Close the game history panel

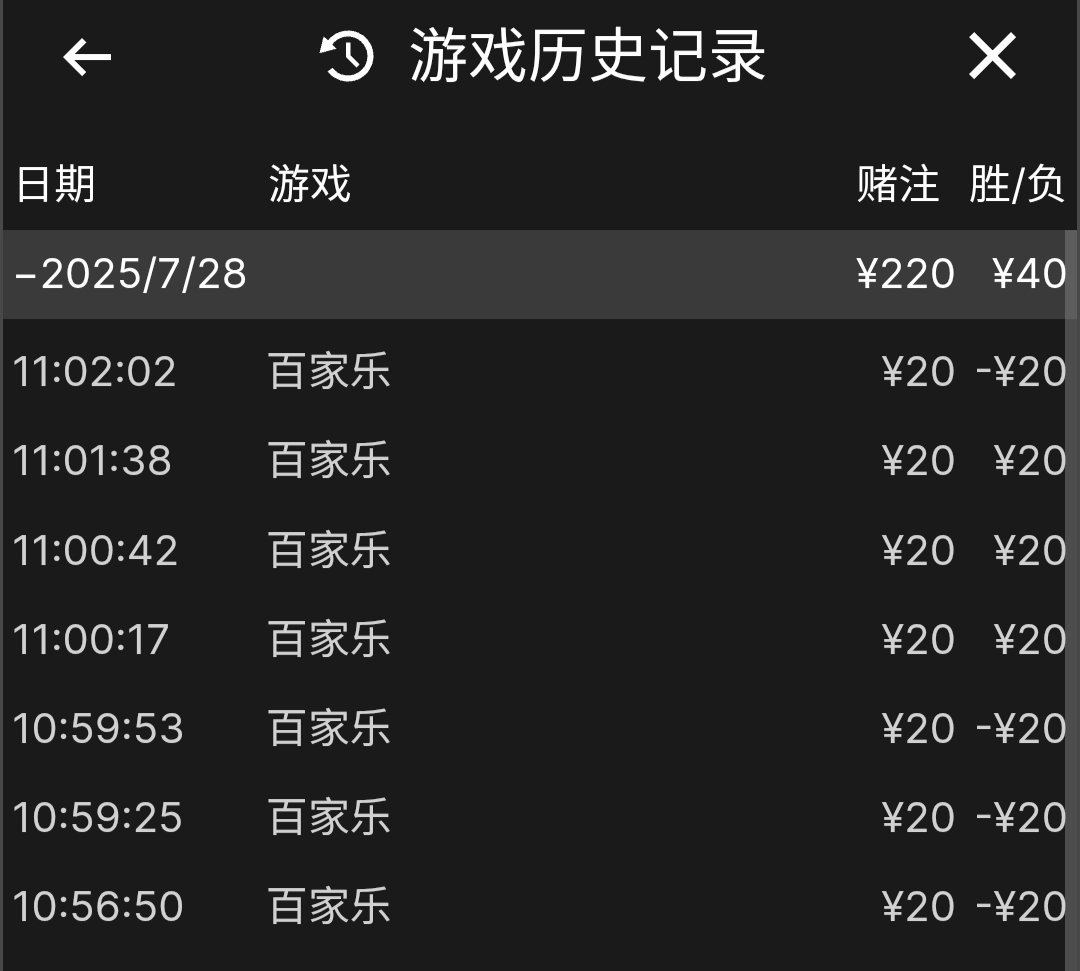pyautogui.click(x=992, y=56)
